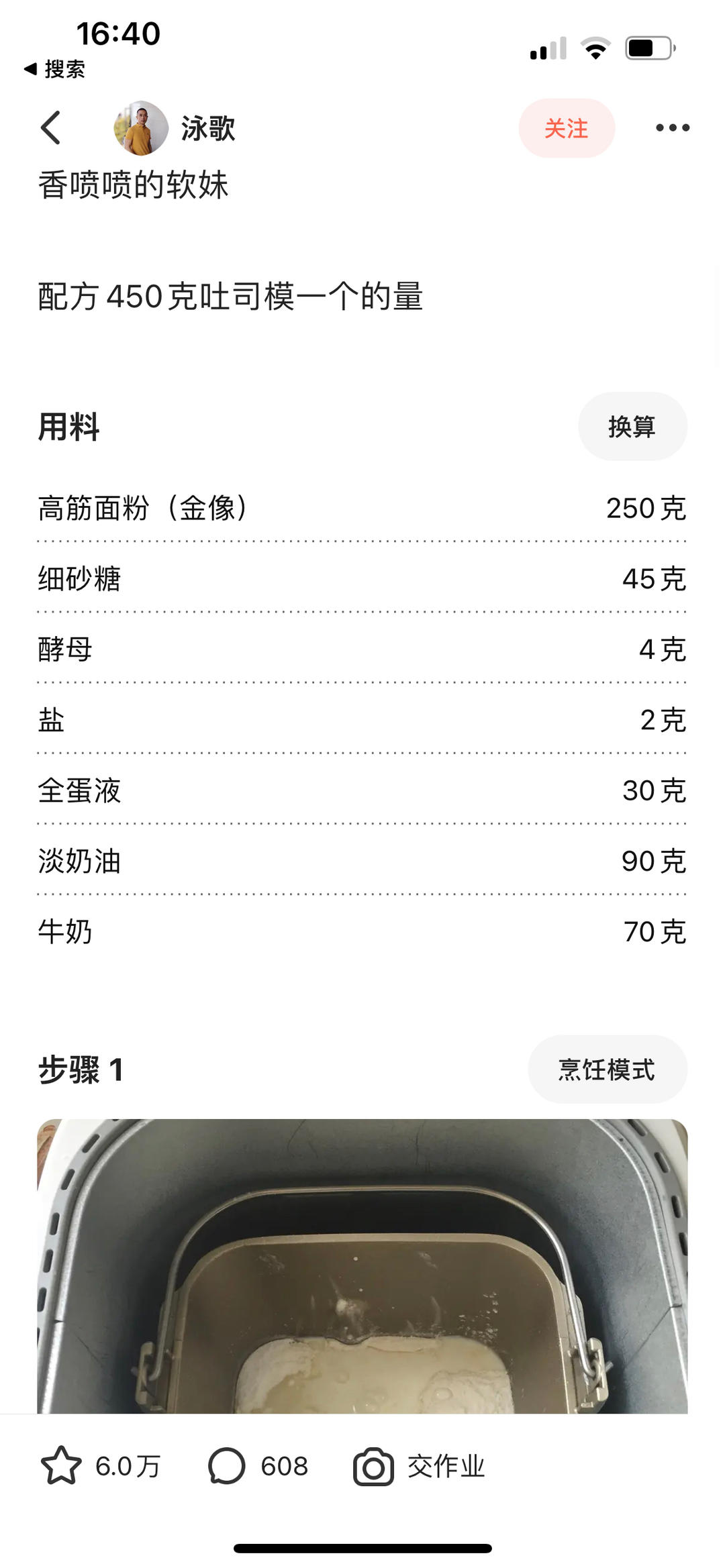Open 烹饪模式 cooking mode
Screen dimensions: 725x1568
click(608, 1069)
